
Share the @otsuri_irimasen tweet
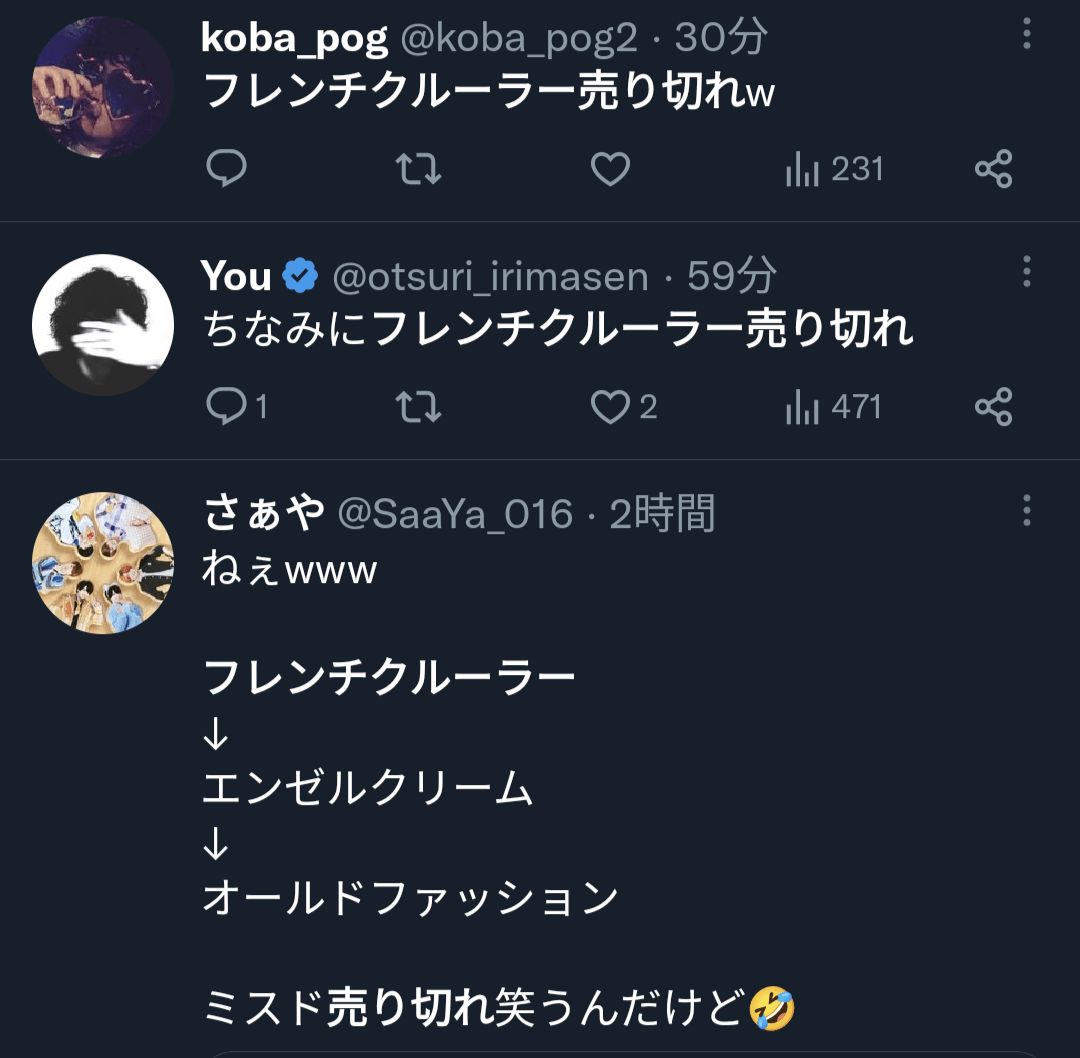pos(993,407)
